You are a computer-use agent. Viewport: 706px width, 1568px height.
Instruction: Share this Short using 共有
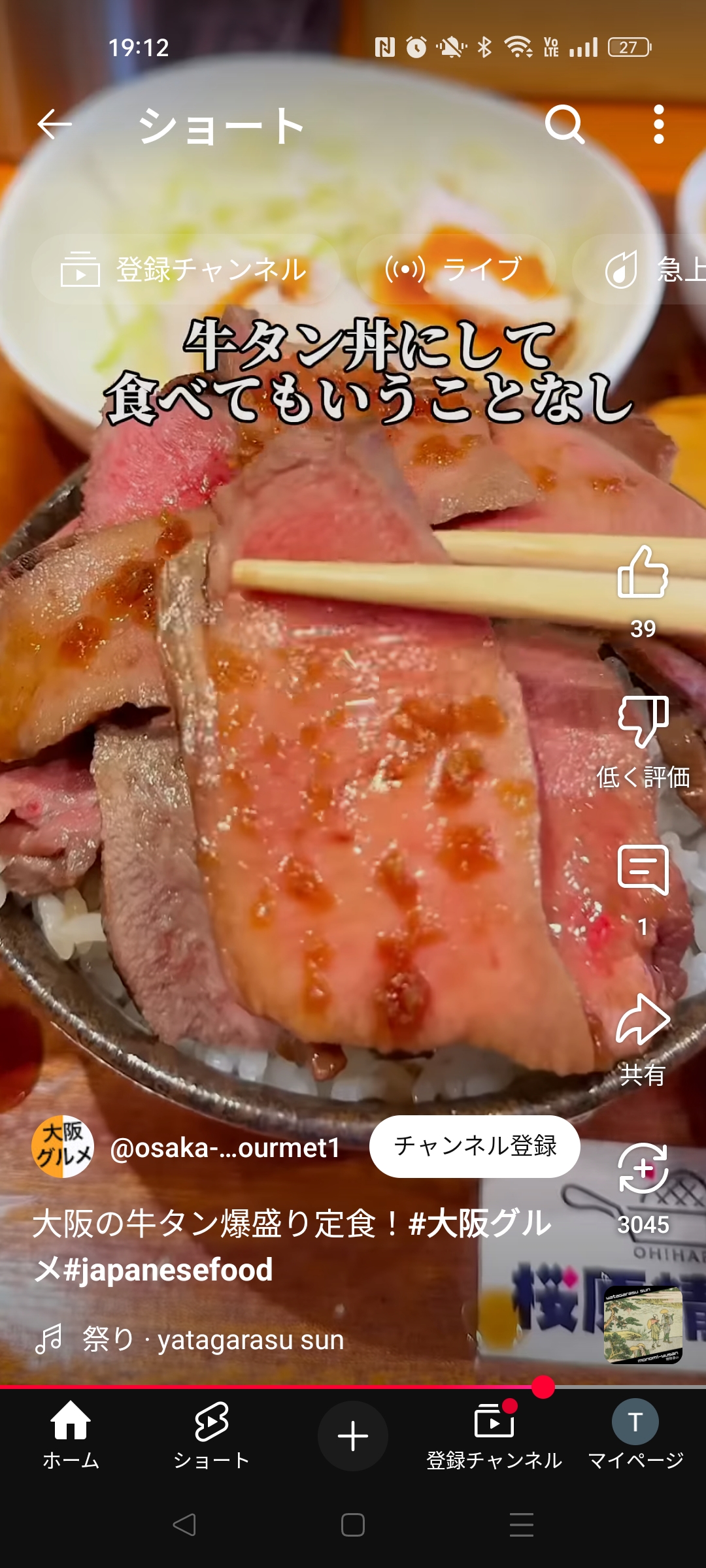643,1021
